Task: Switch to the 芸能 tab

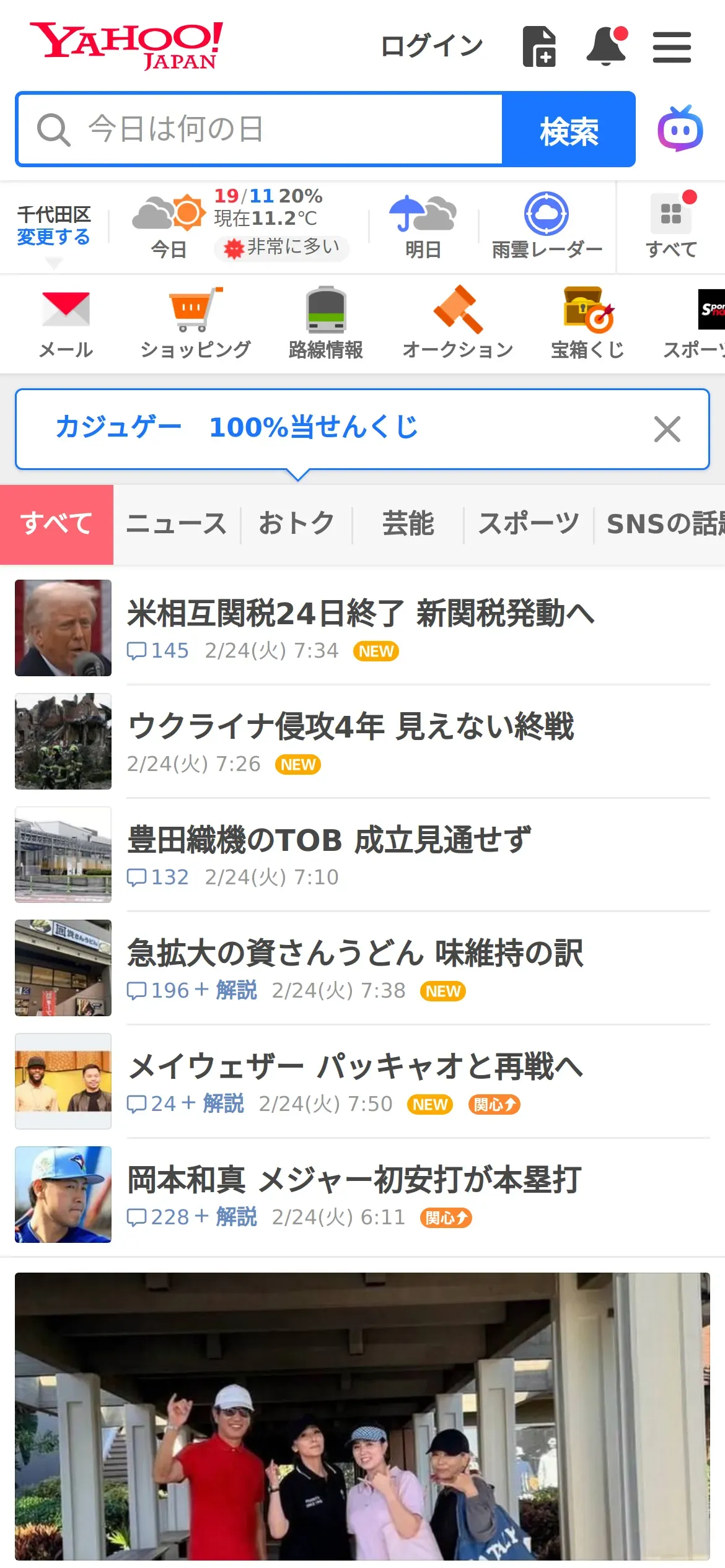Action: tap(408, 524)
